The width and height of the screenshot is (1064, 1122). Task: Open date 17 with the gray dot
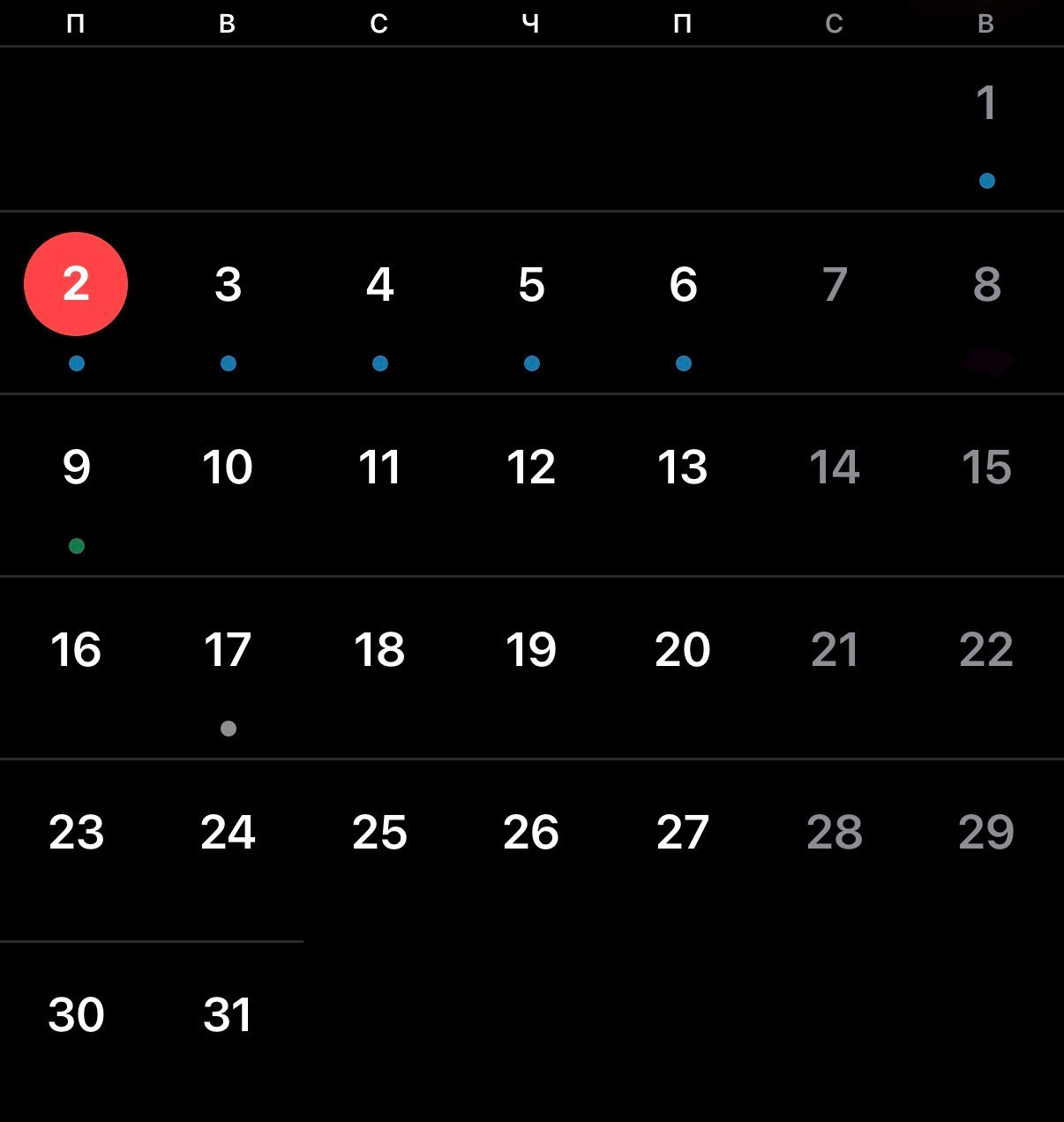pos(228,650)
